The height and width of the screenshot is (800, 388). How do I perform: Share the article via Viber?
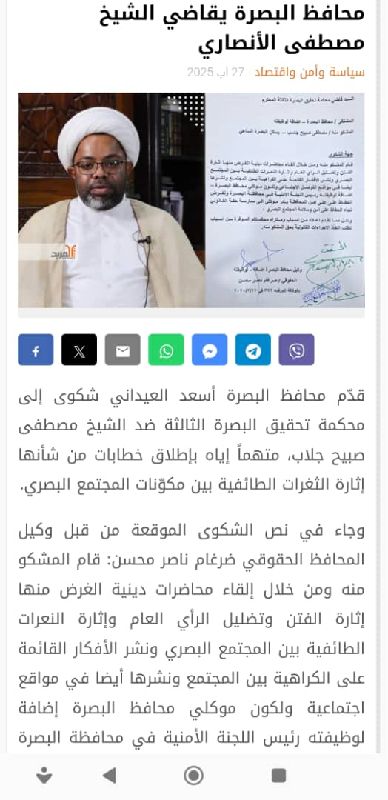296,349
